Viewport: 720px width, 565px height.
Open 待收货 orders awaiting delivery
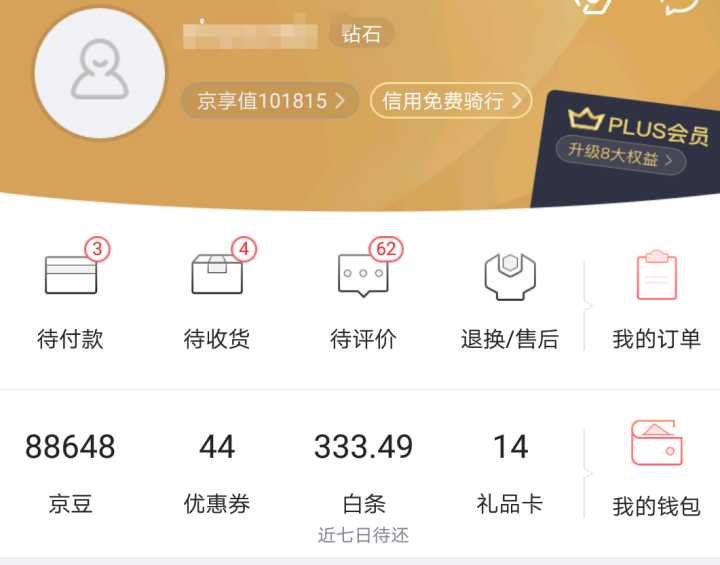pos(217,295)
